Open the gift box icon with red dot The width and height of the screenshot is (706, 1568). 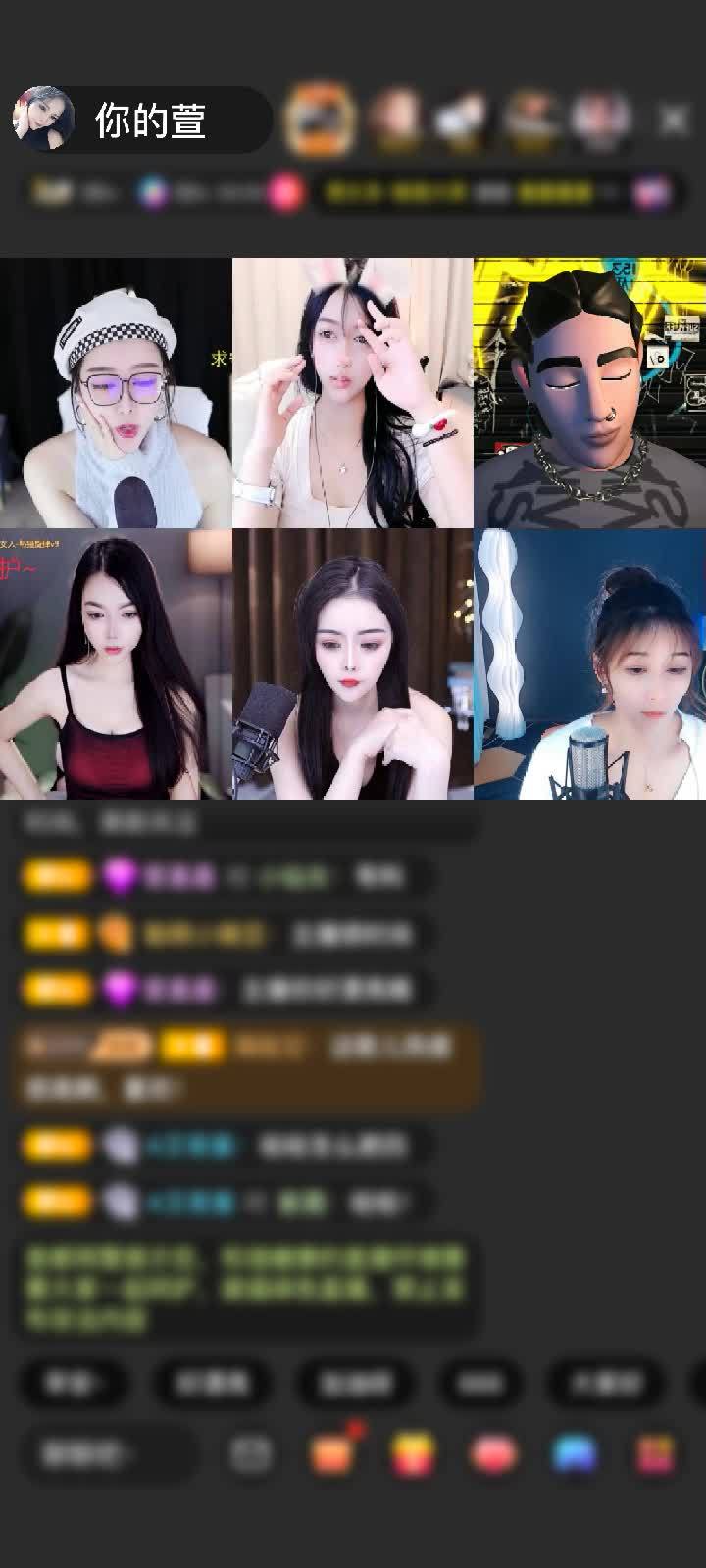pyautogui.click(x=333, y=1454)
